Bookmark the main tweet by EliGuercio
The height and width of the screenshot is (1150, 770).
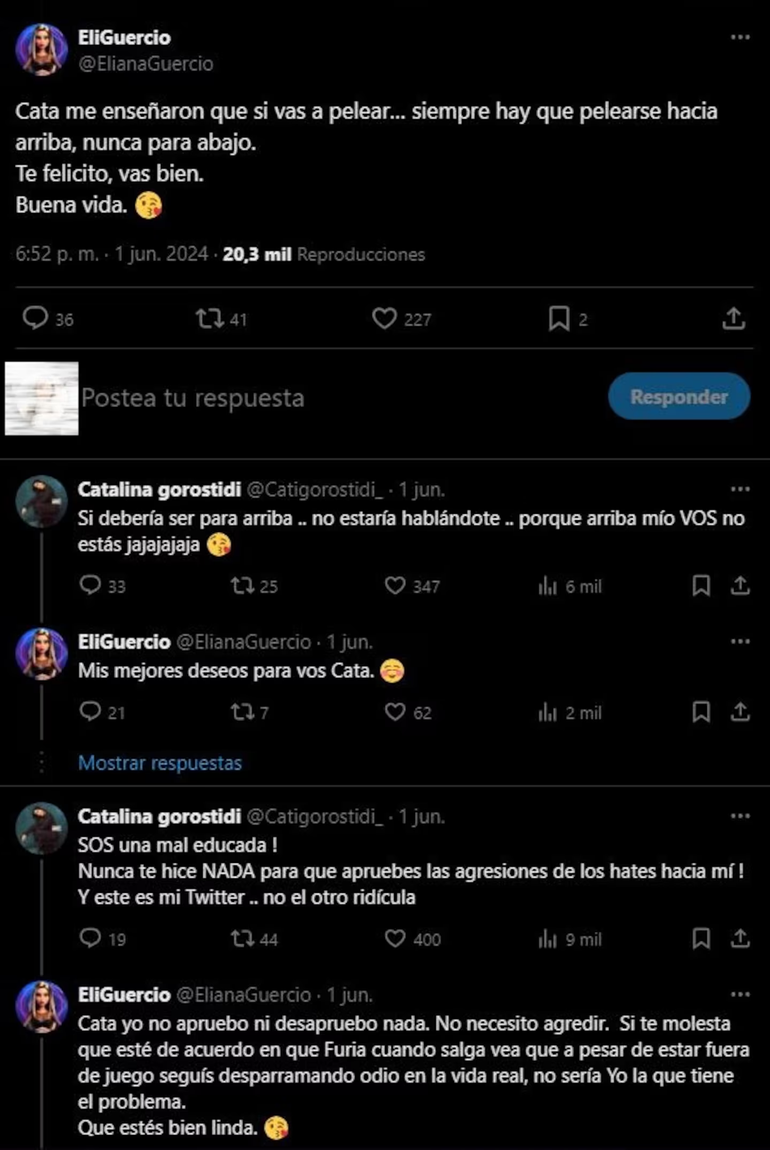click(x=558, y=319)
